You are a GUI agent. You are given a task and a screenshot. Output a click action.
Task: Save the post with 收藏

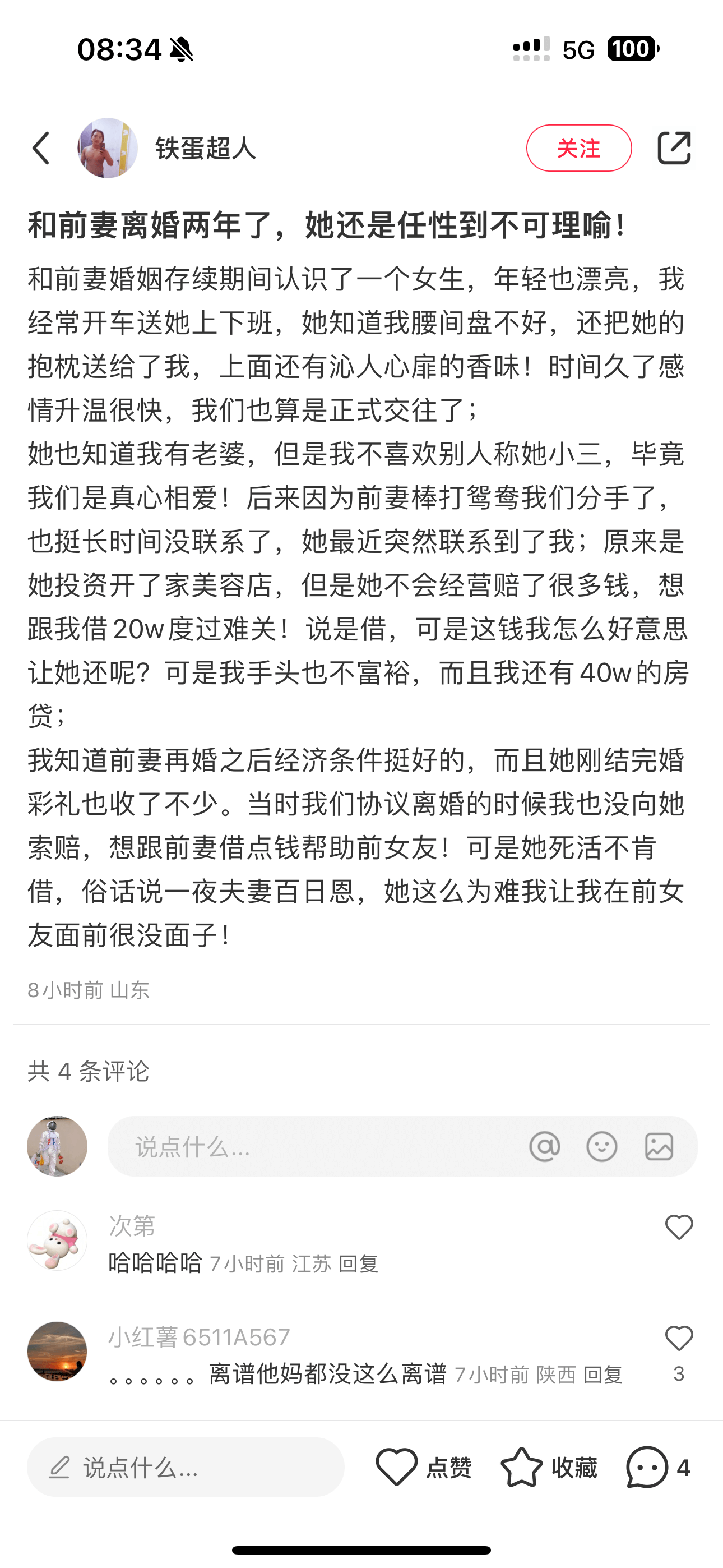(x=549, y=1468)
